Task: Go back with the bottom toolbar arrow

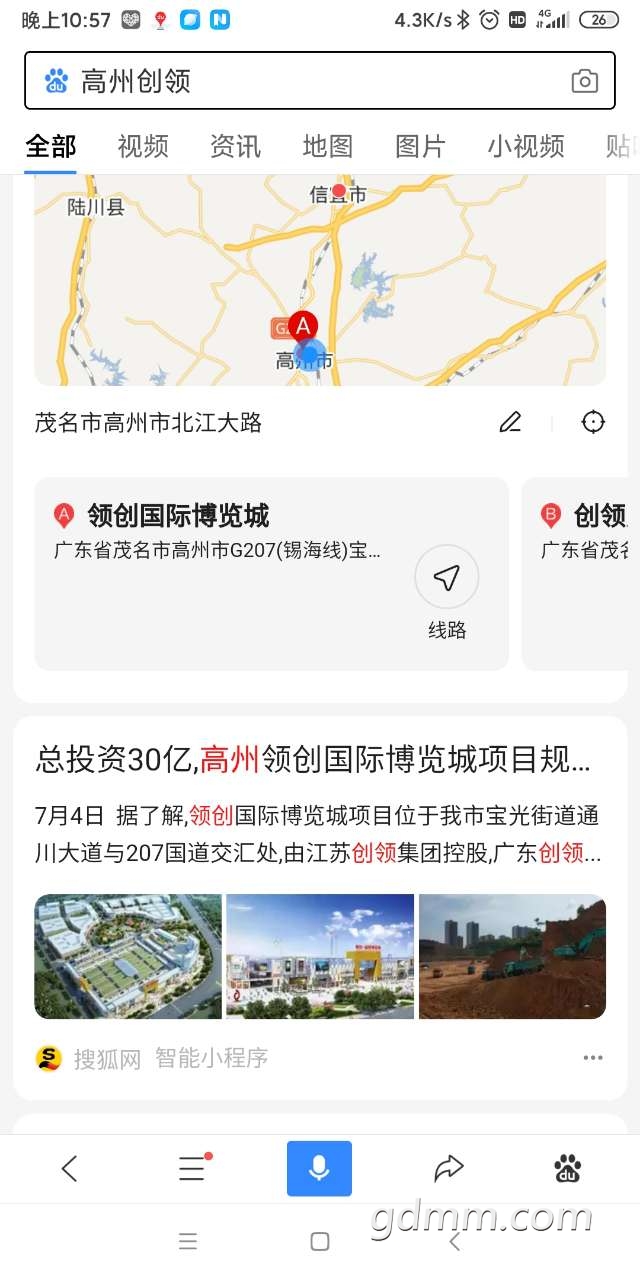Action: [69, 1168]
